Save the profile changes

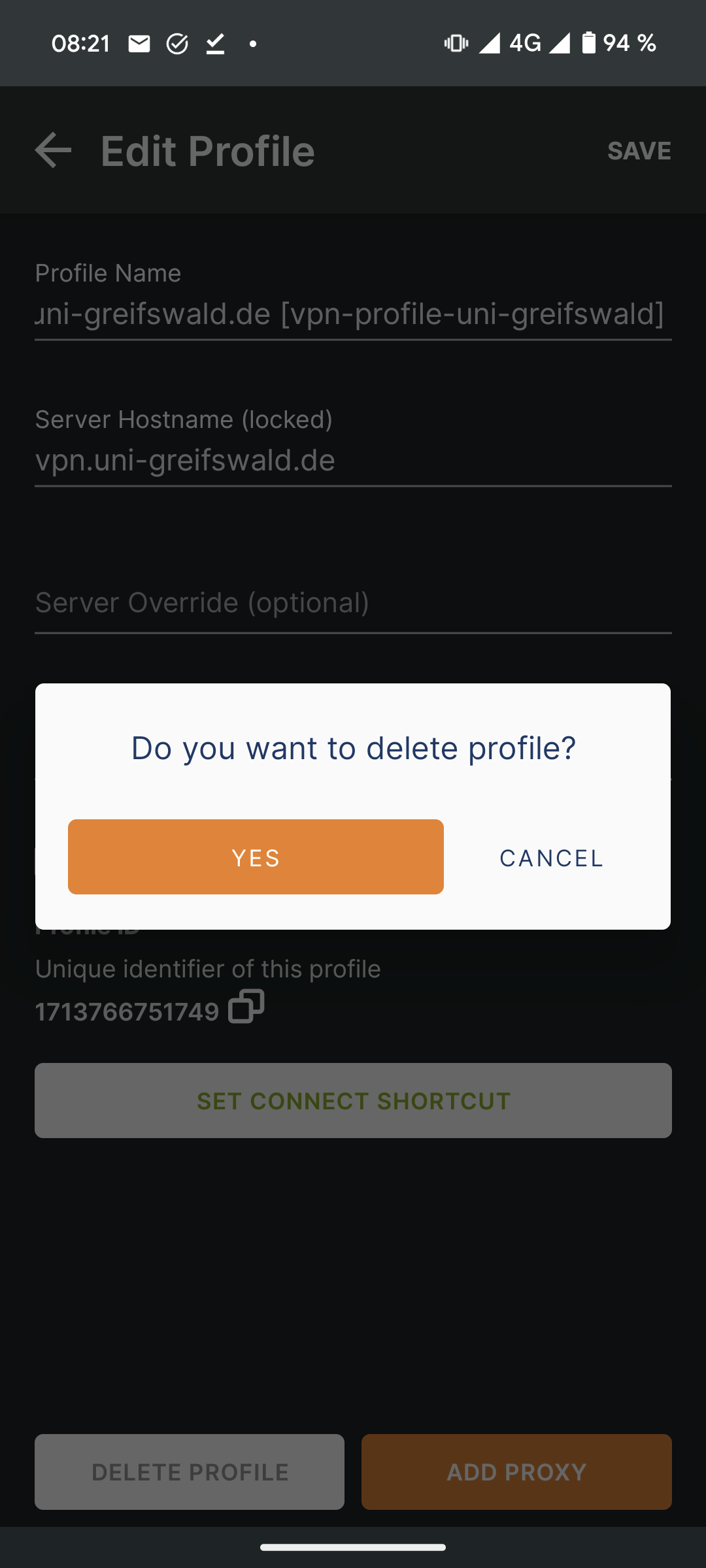639,151
